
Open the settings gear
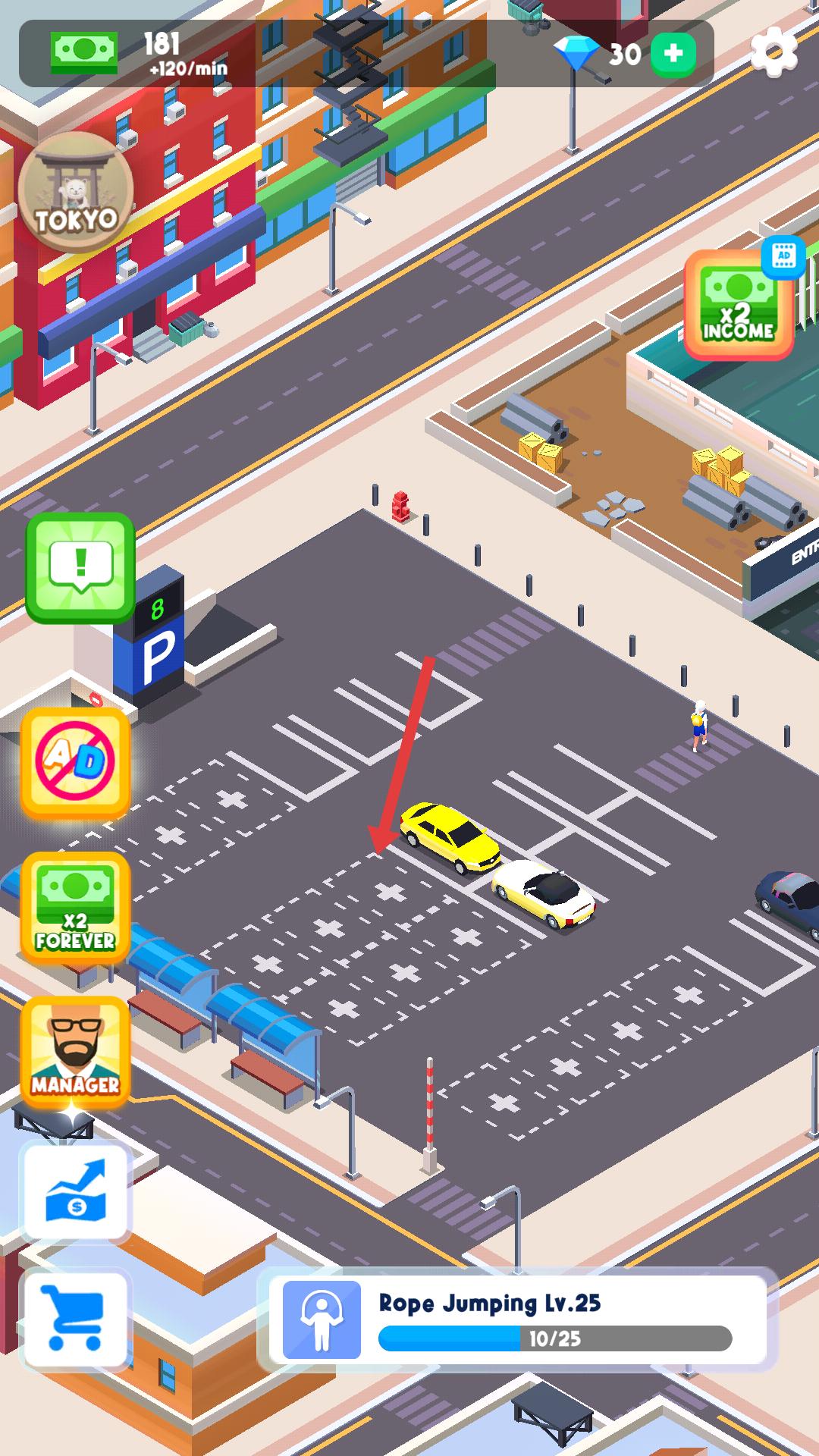point(773,52)
